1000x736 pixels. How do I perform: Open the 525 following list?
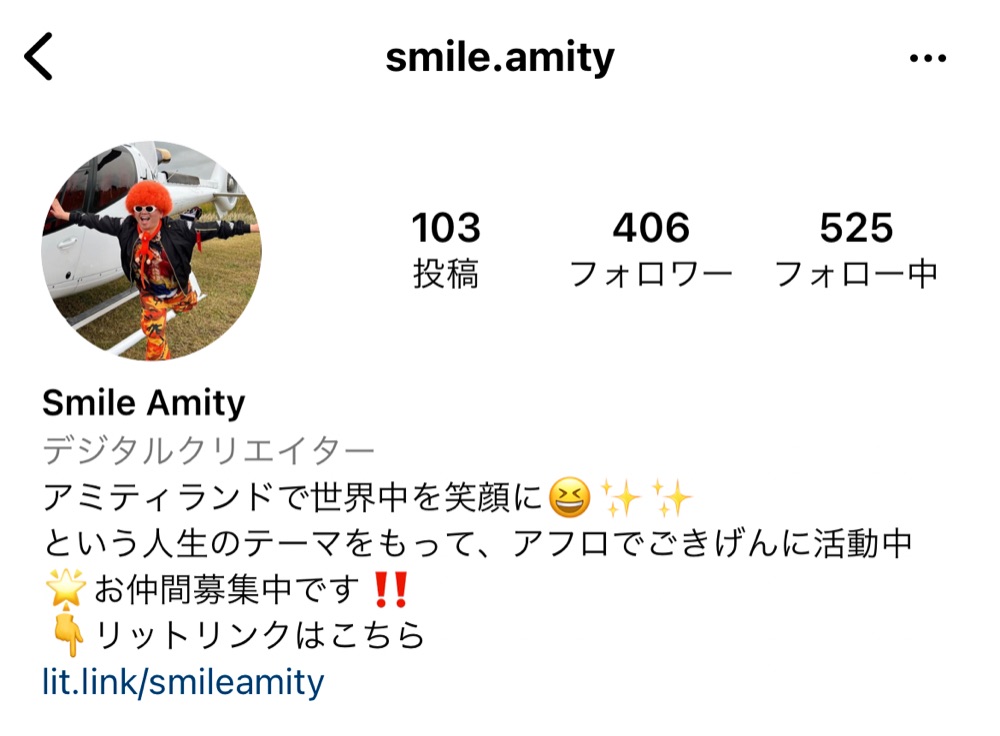[856, 250]
